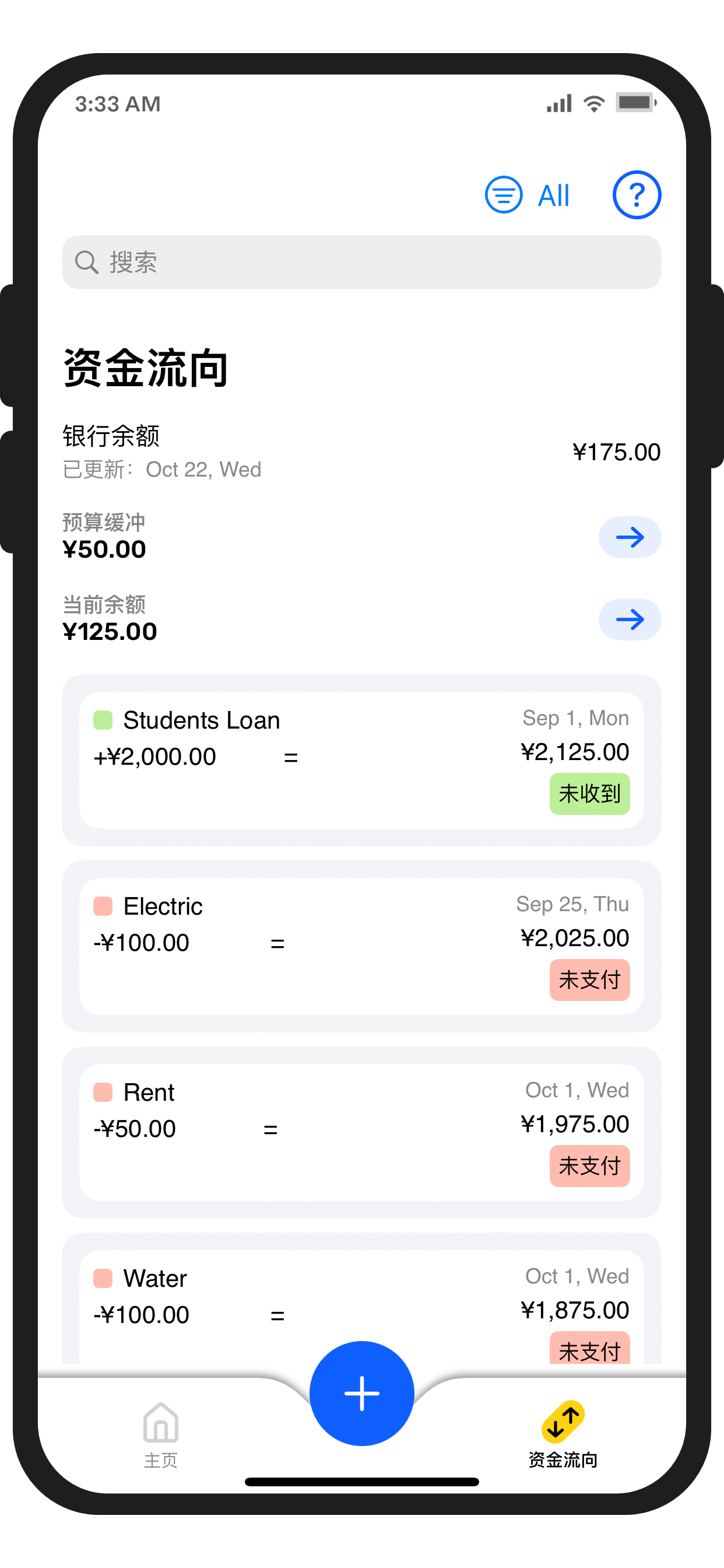Select the 资金流向 tab
Image resolution: width=724 pixels, height=1568 pixels.
563,1434
